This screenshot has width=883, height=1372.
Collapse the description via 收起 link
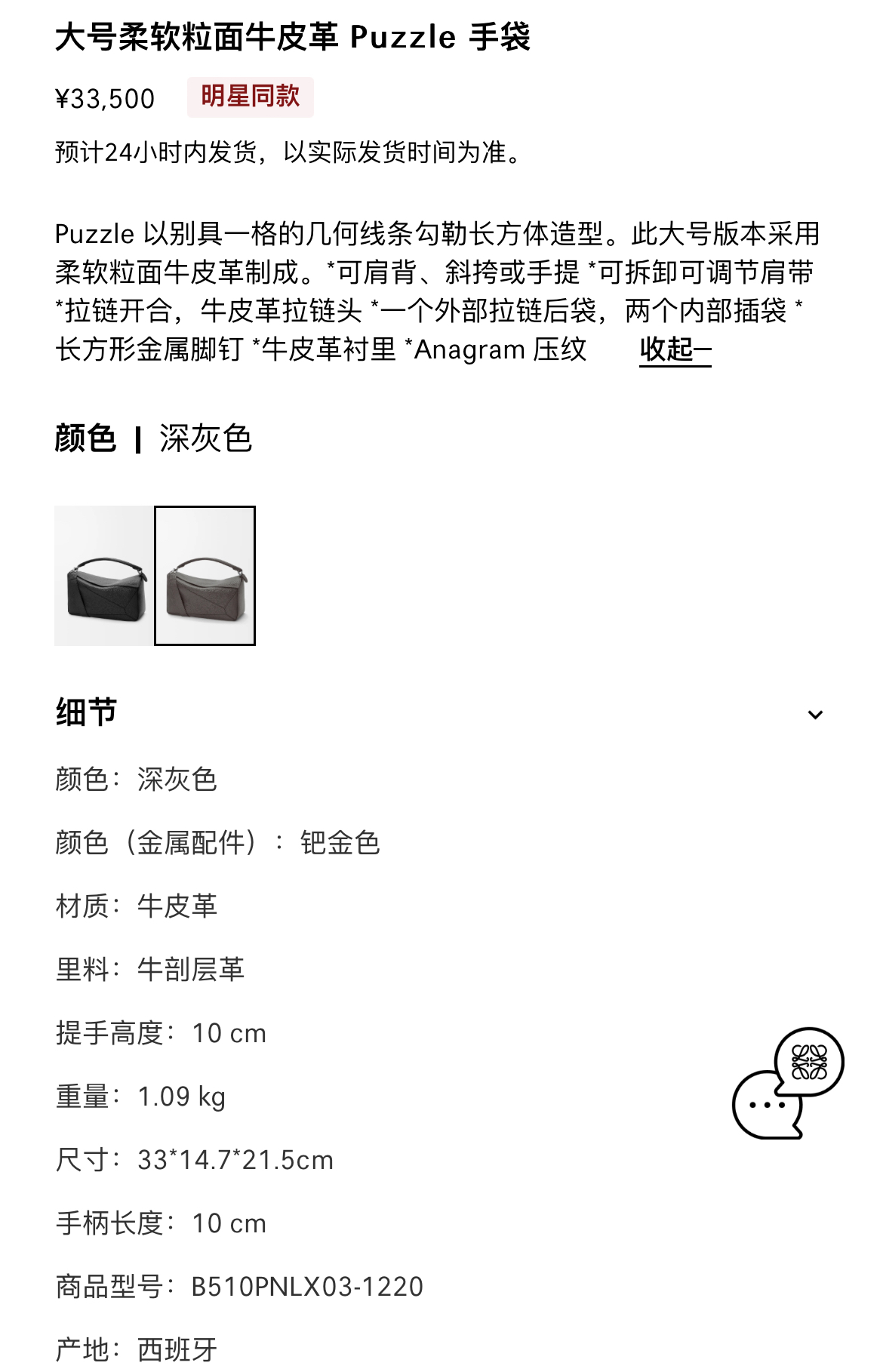(675, 350)
